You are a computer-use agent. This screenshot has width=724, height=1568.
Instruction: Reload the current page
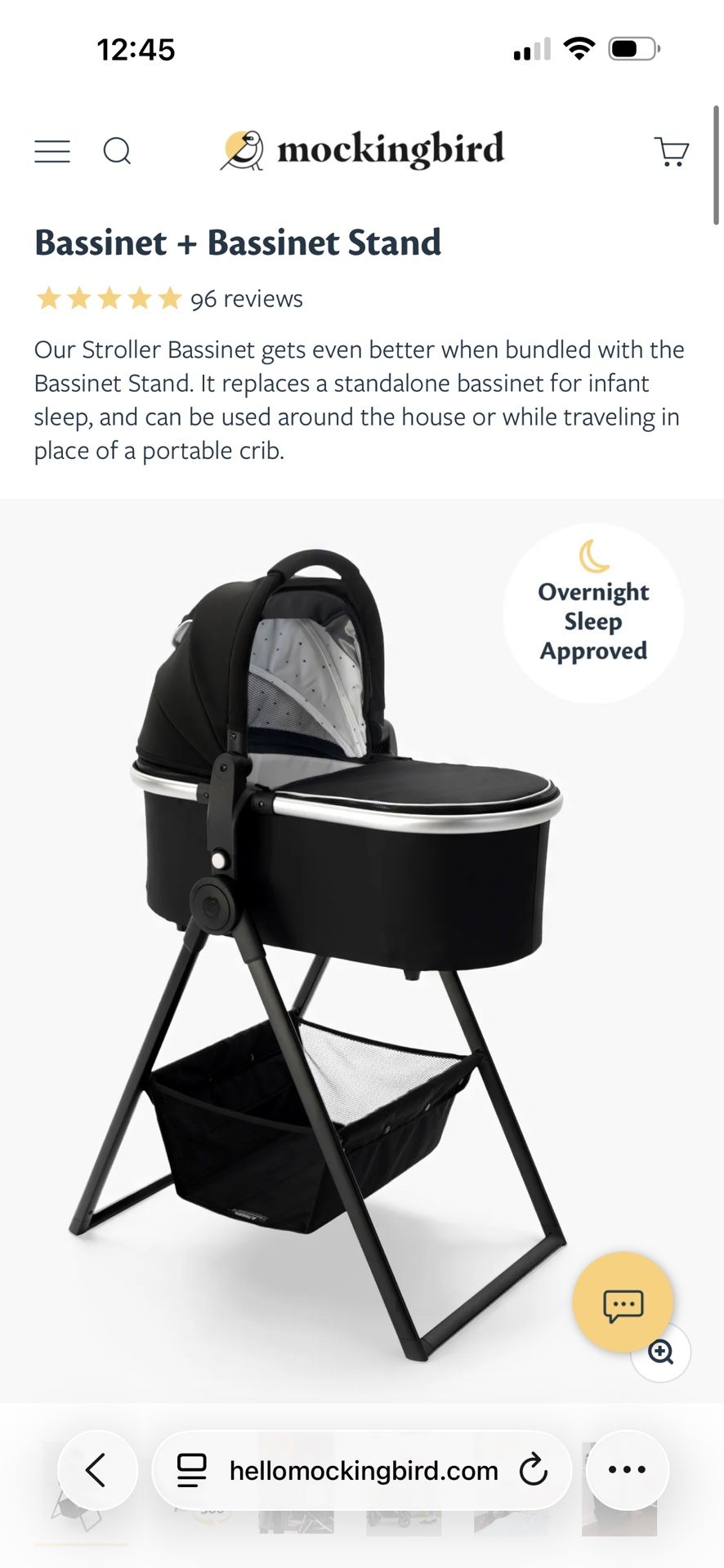point(533,1471)
